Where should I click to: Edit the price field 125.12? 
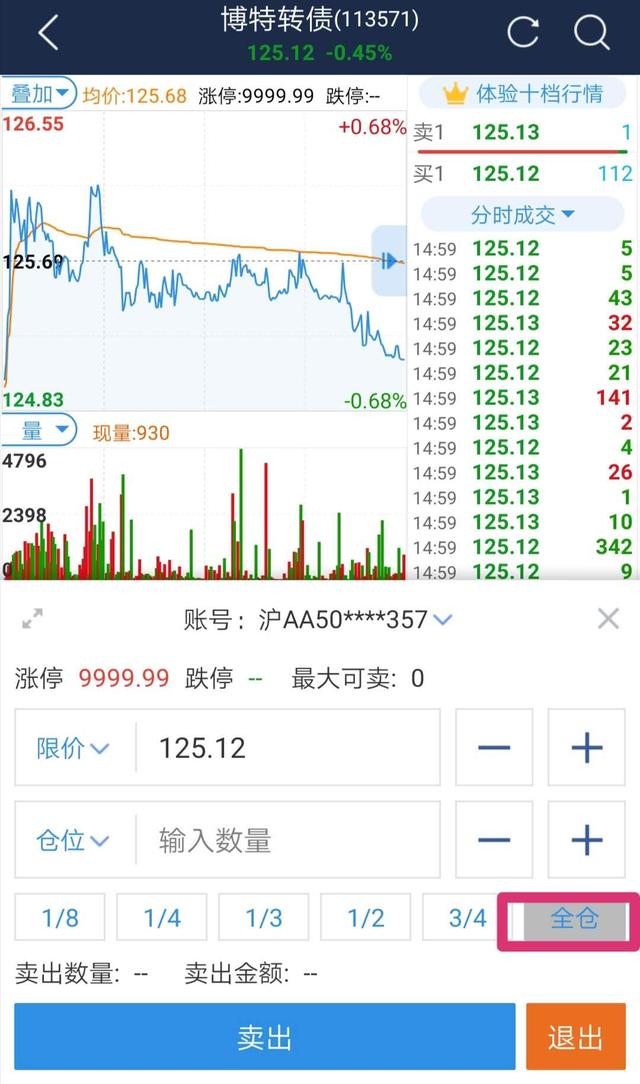[289, 747]
